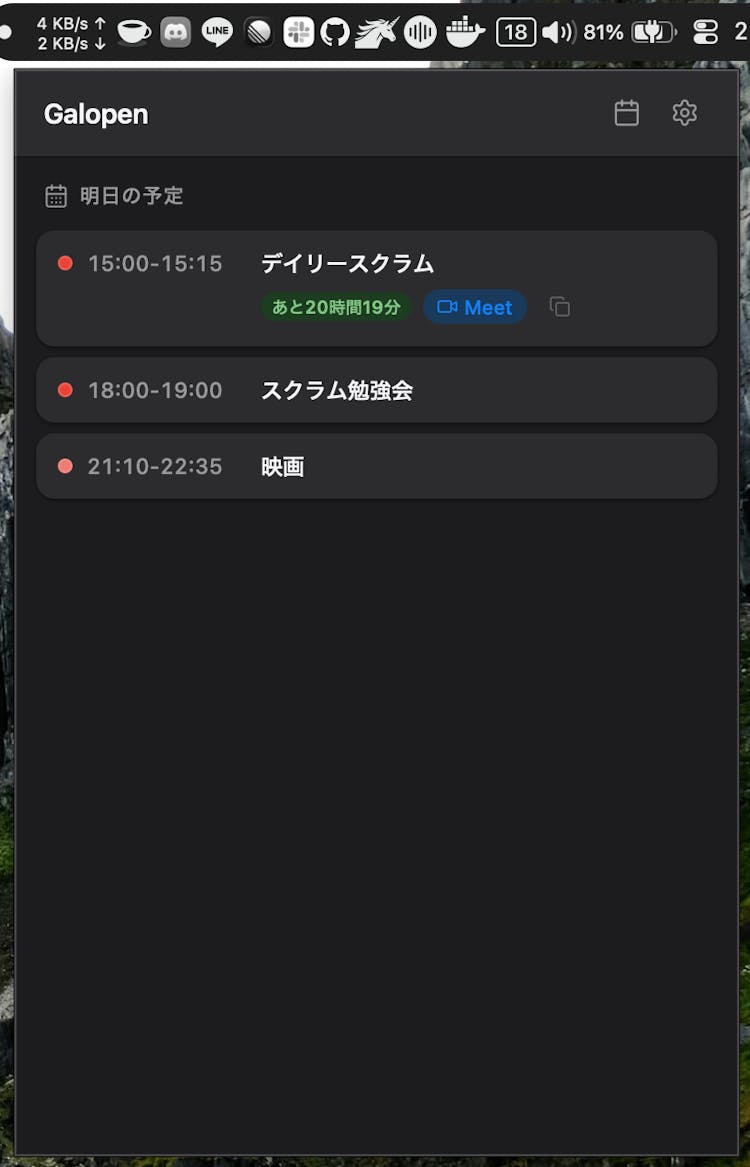Open Galopen settings gear
750x1167 pixels.
pos(684,113)
